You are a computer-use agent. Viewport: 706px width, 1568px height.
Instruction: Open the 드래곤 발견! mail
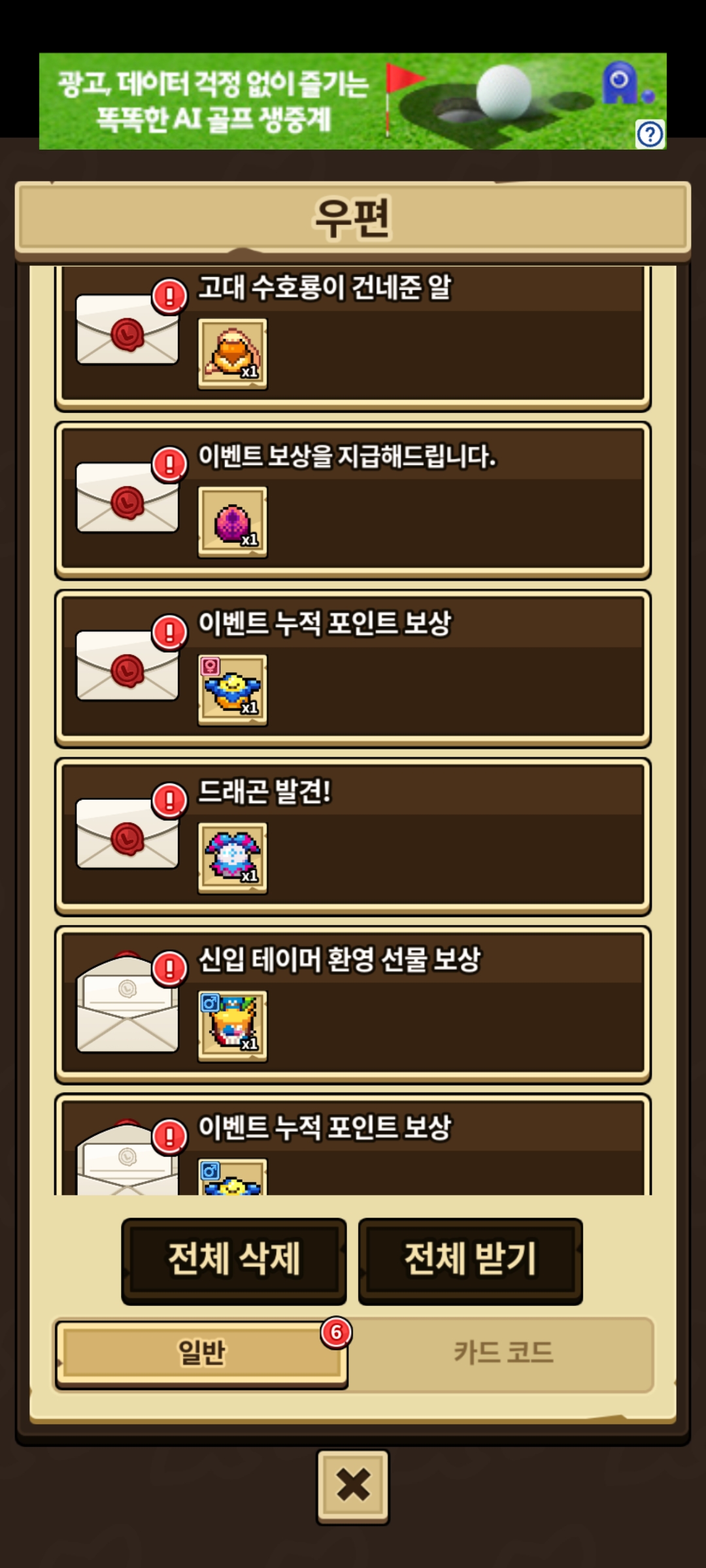(353, 837)
